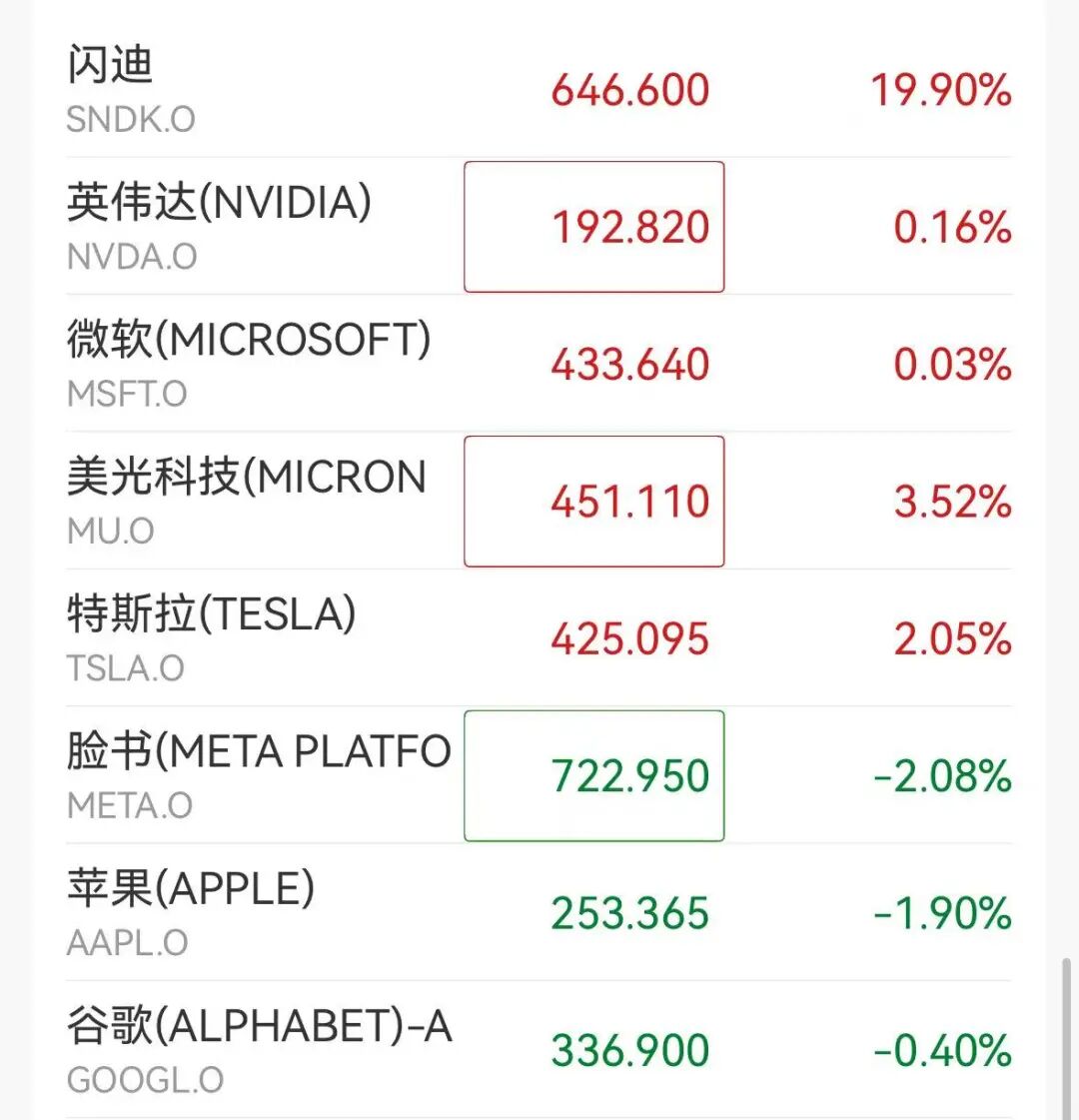Click SanDisk's gain figure 19.90%

(x=940, y=91)
